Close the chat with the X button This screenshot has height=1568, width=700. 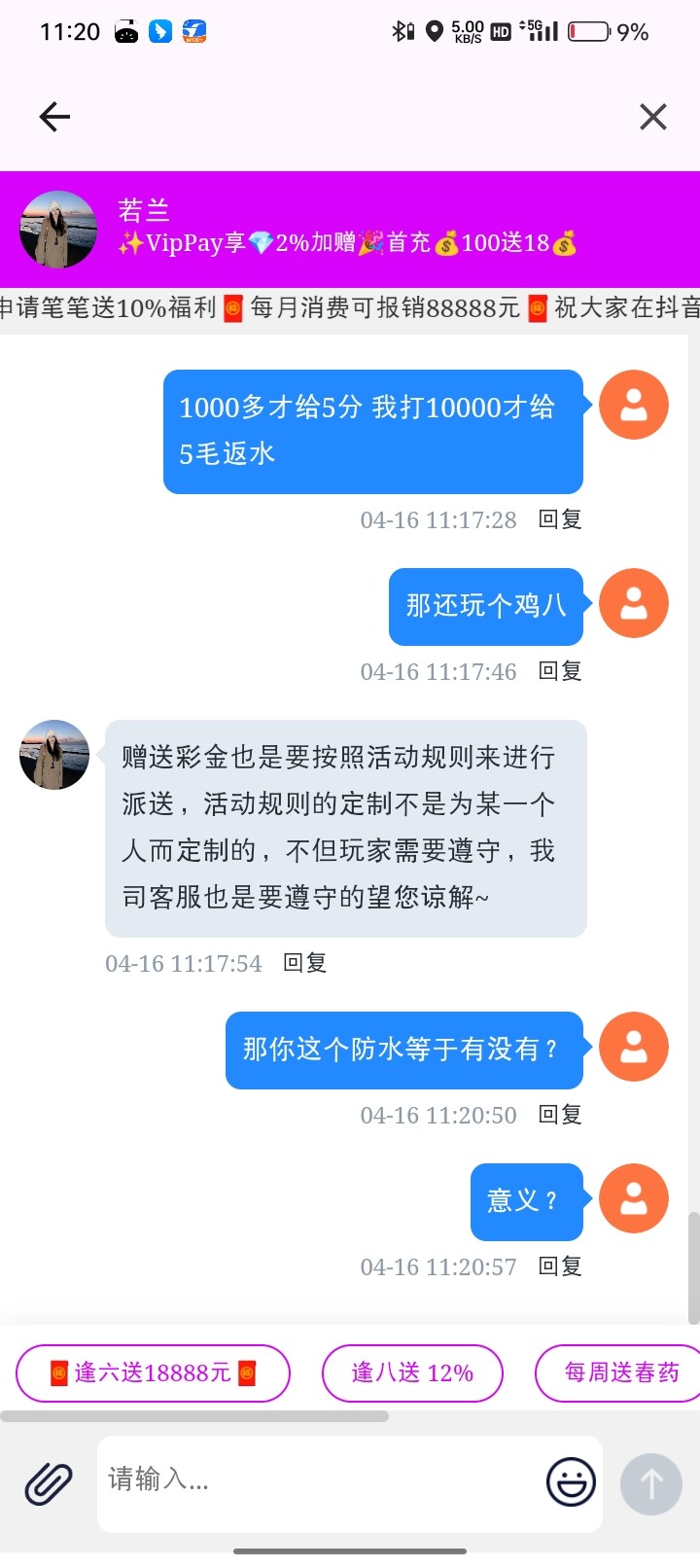[x=652, y=117]
